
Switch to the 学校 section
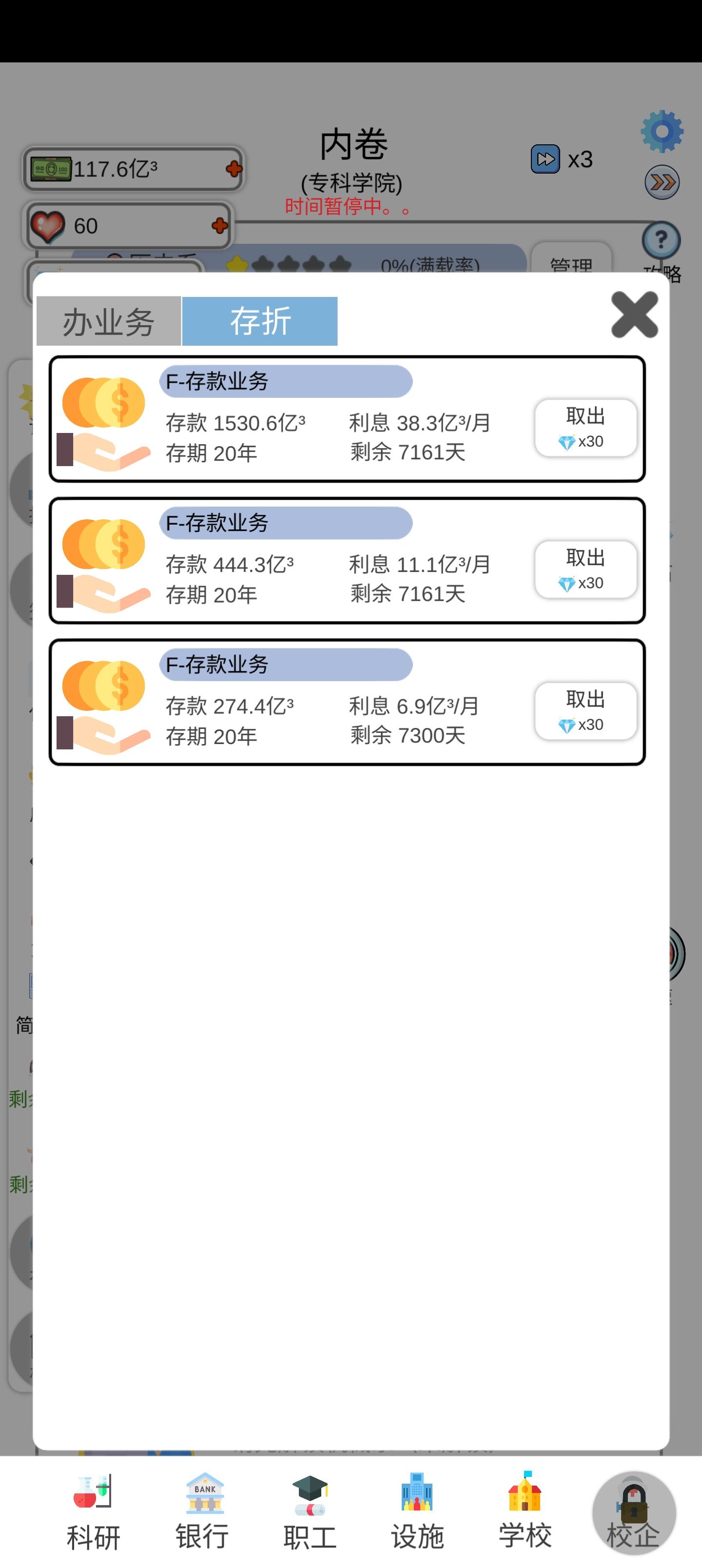click(525, 1511)
